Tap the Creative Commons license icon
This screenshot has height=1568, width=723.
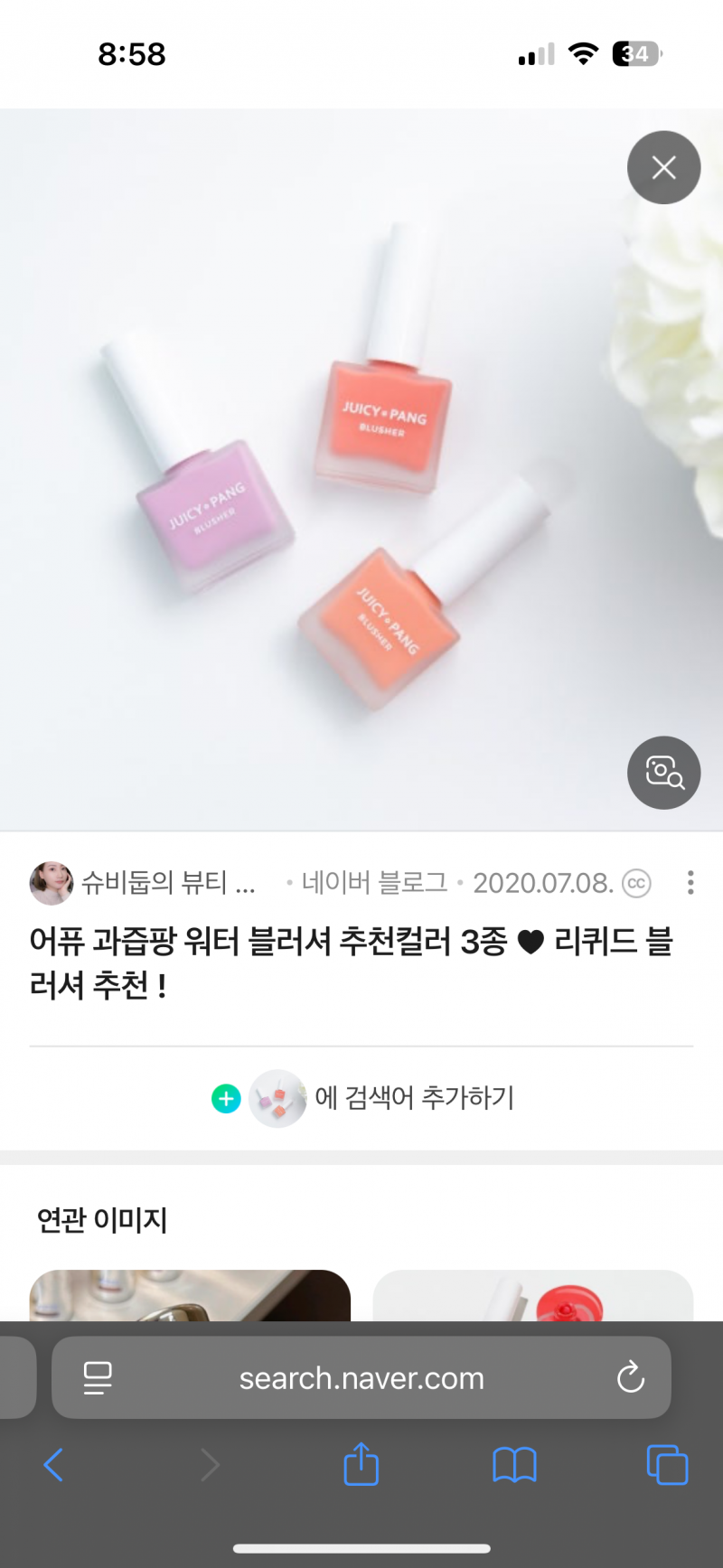click(636, 884)
